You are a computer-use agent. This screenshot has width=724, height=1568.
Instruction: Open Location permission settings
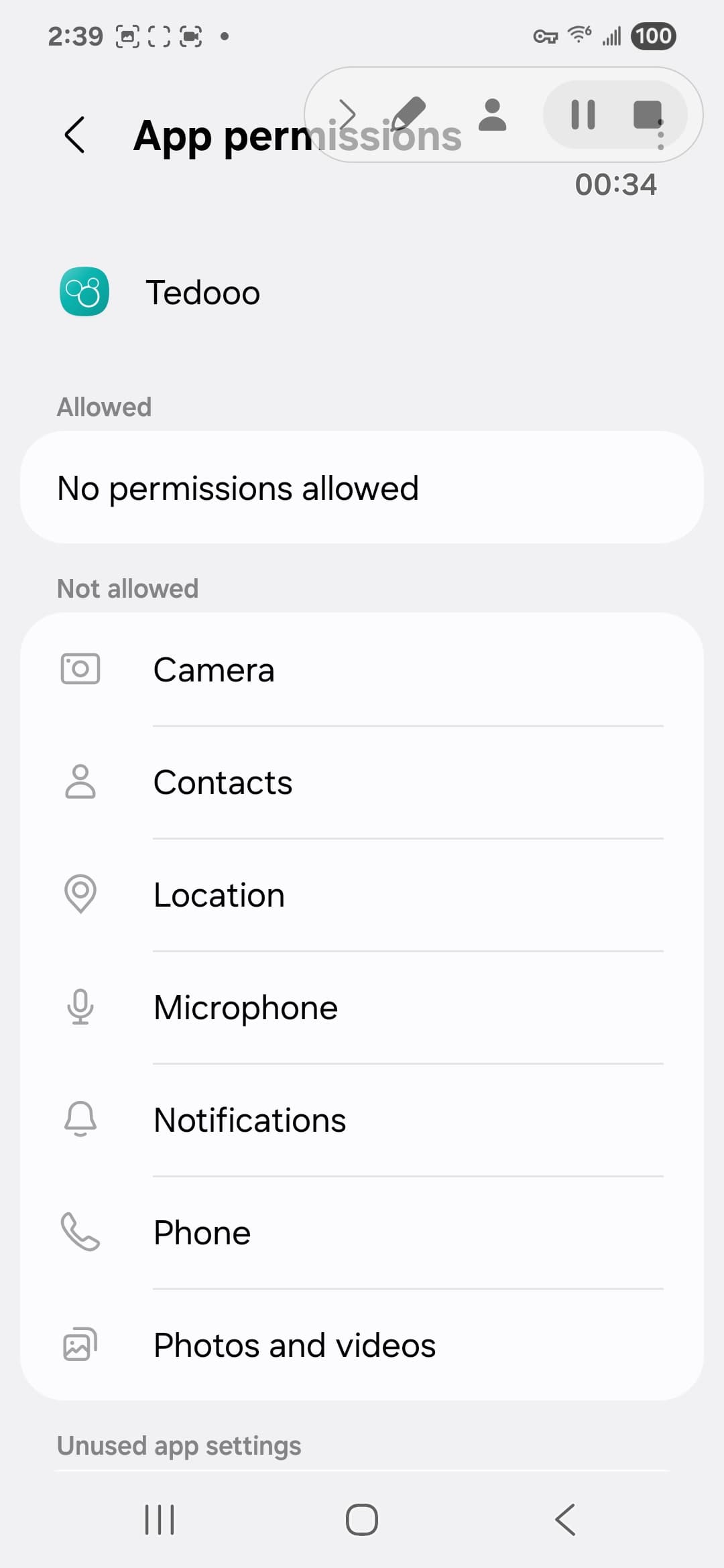click(362, 895)
